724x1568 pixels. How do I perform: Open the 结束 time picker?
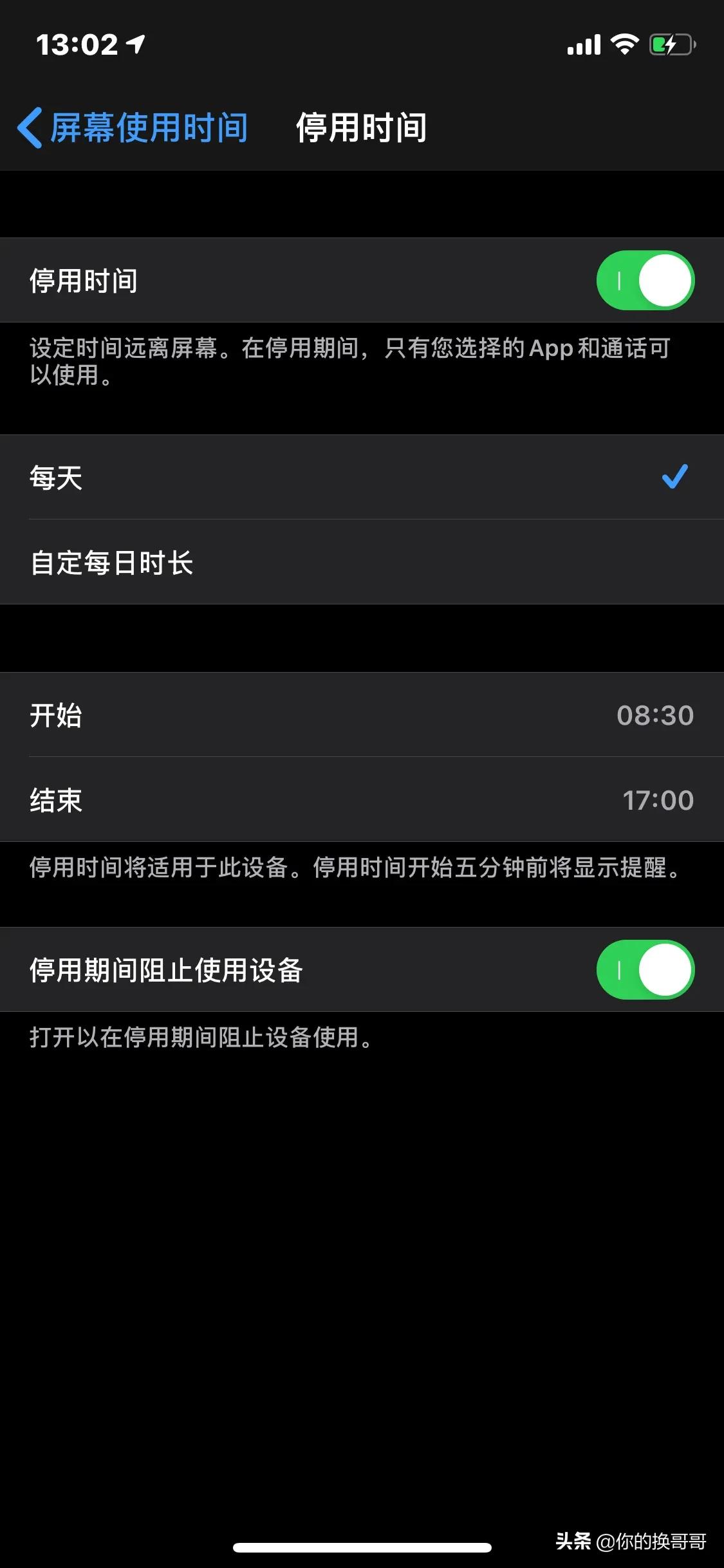pyautogui.click(x=362, y=800)
